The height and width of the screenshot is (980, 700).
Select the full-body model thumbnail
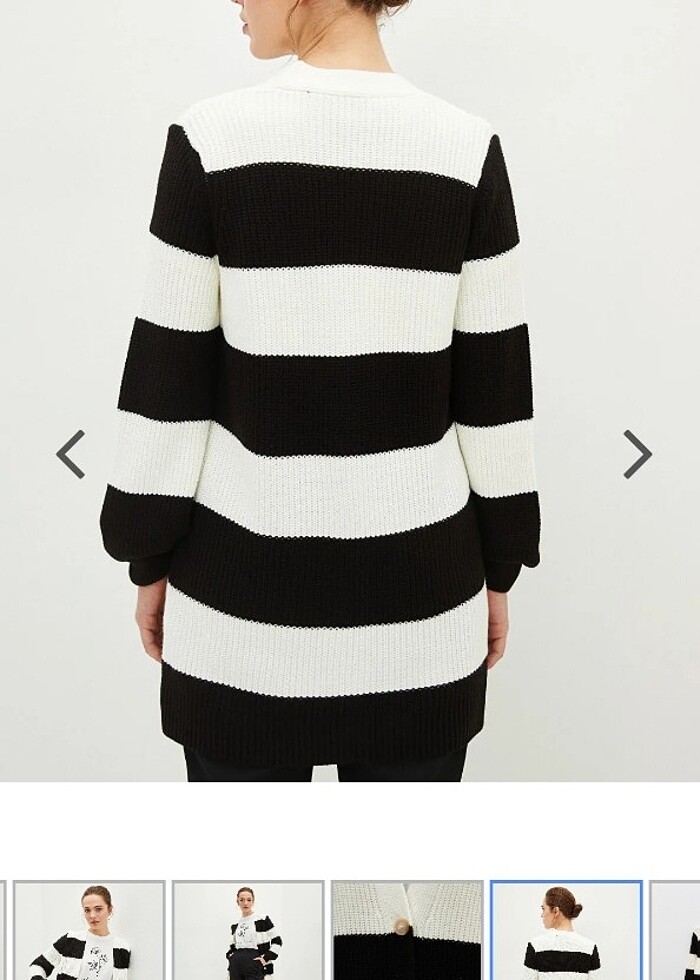[x=247, y=931]
